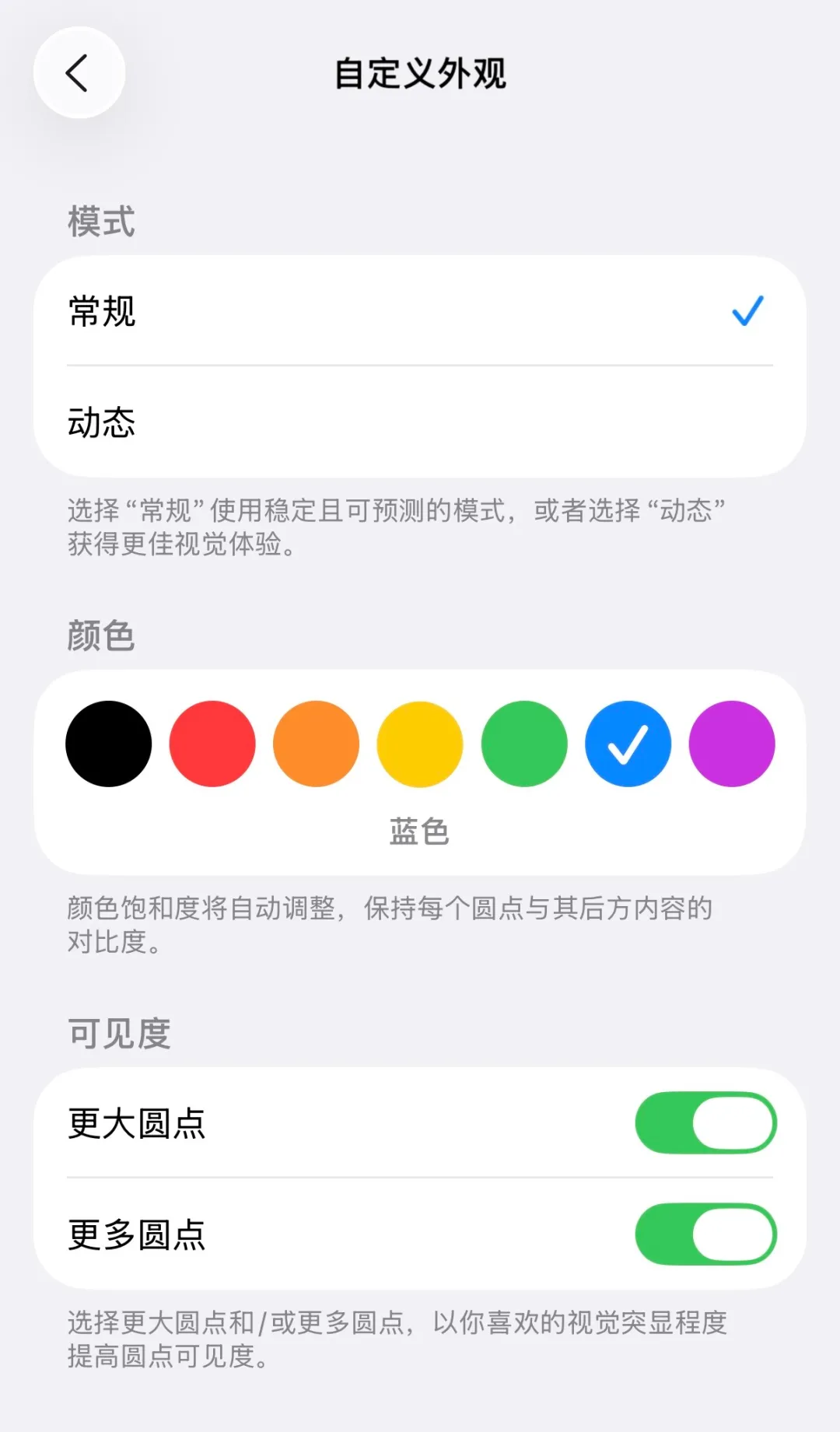
Task: Pick the red color swatch
Action: 212,744
